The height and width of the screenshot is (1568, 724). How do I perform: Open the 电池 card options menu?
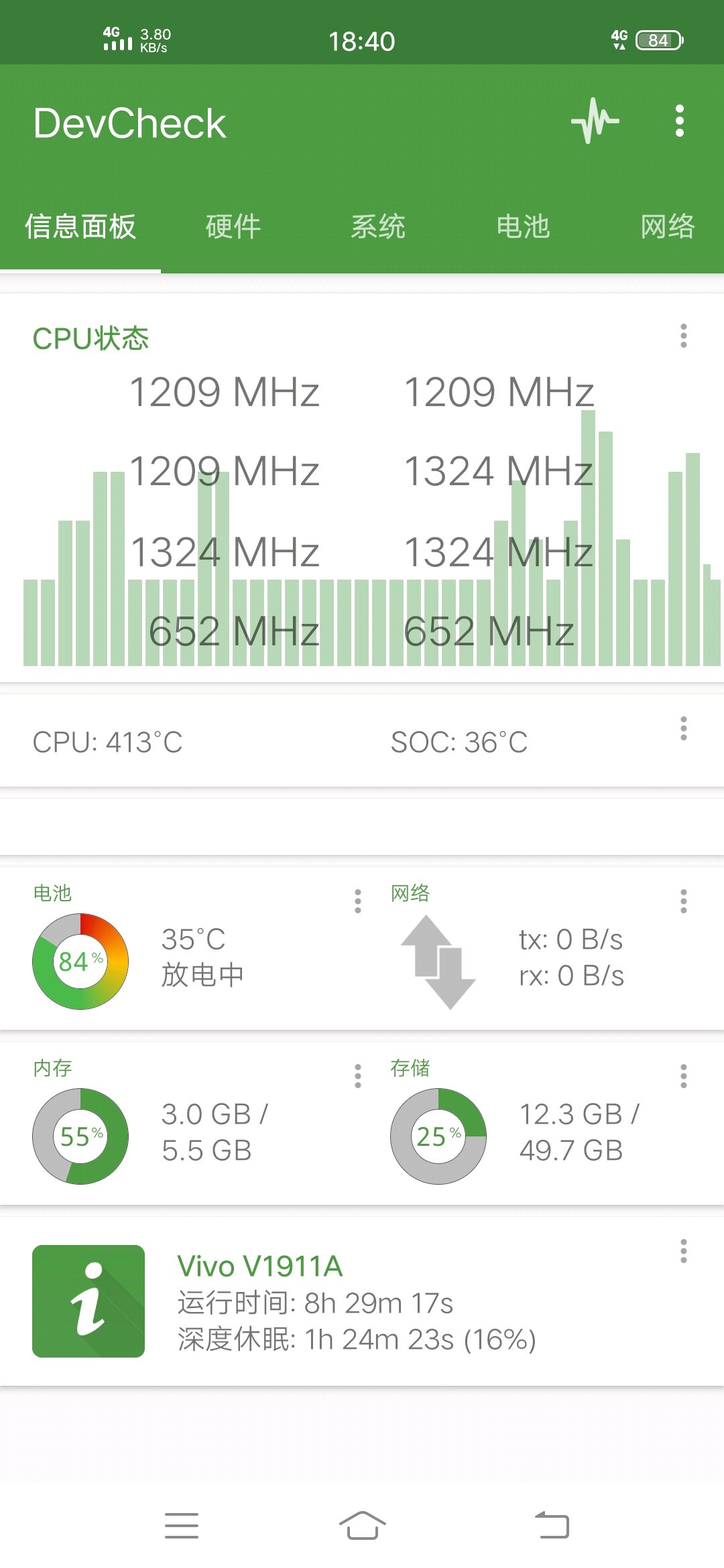[x=358, y=901]
